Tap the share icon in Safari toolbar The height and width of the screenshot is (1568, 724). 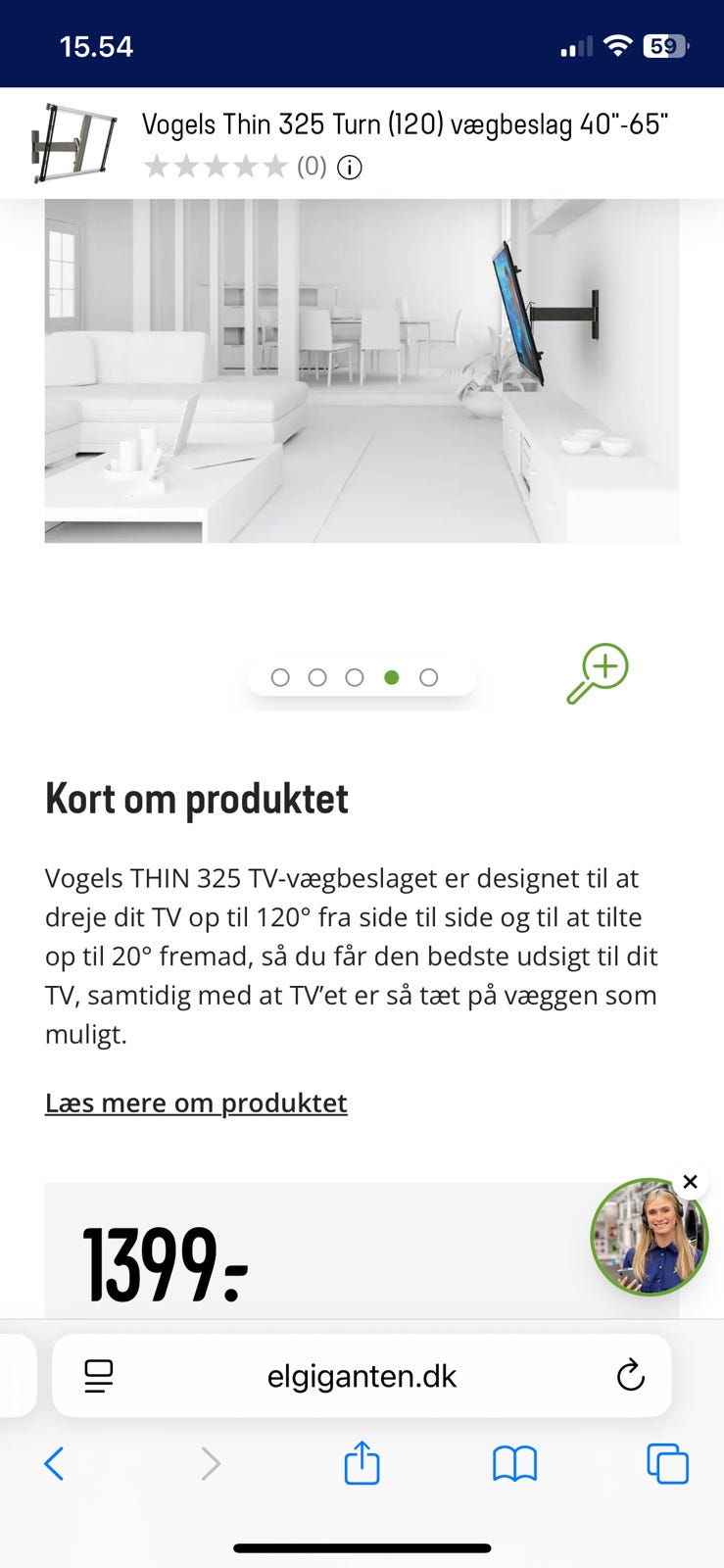(362, 1463)
